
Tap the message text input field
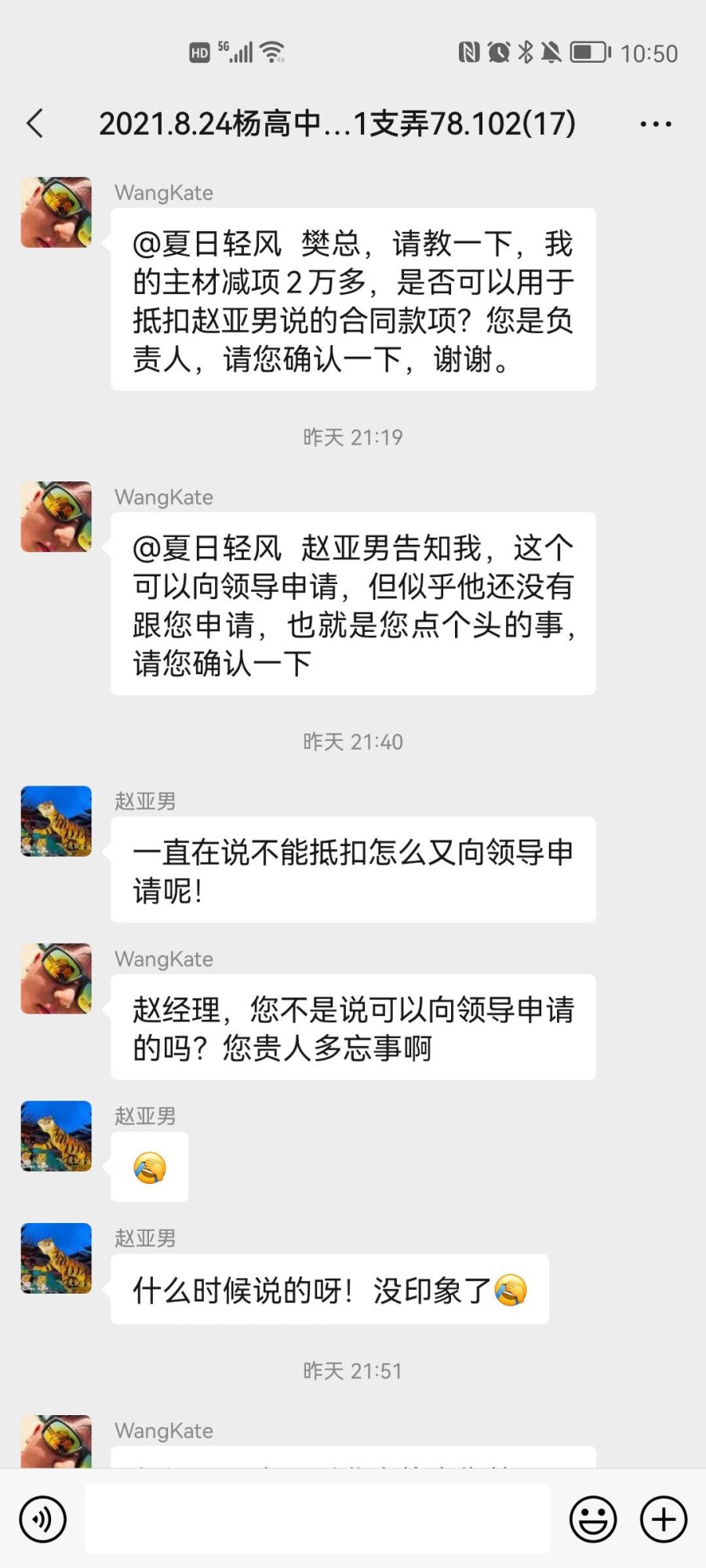pos(318,1518)
